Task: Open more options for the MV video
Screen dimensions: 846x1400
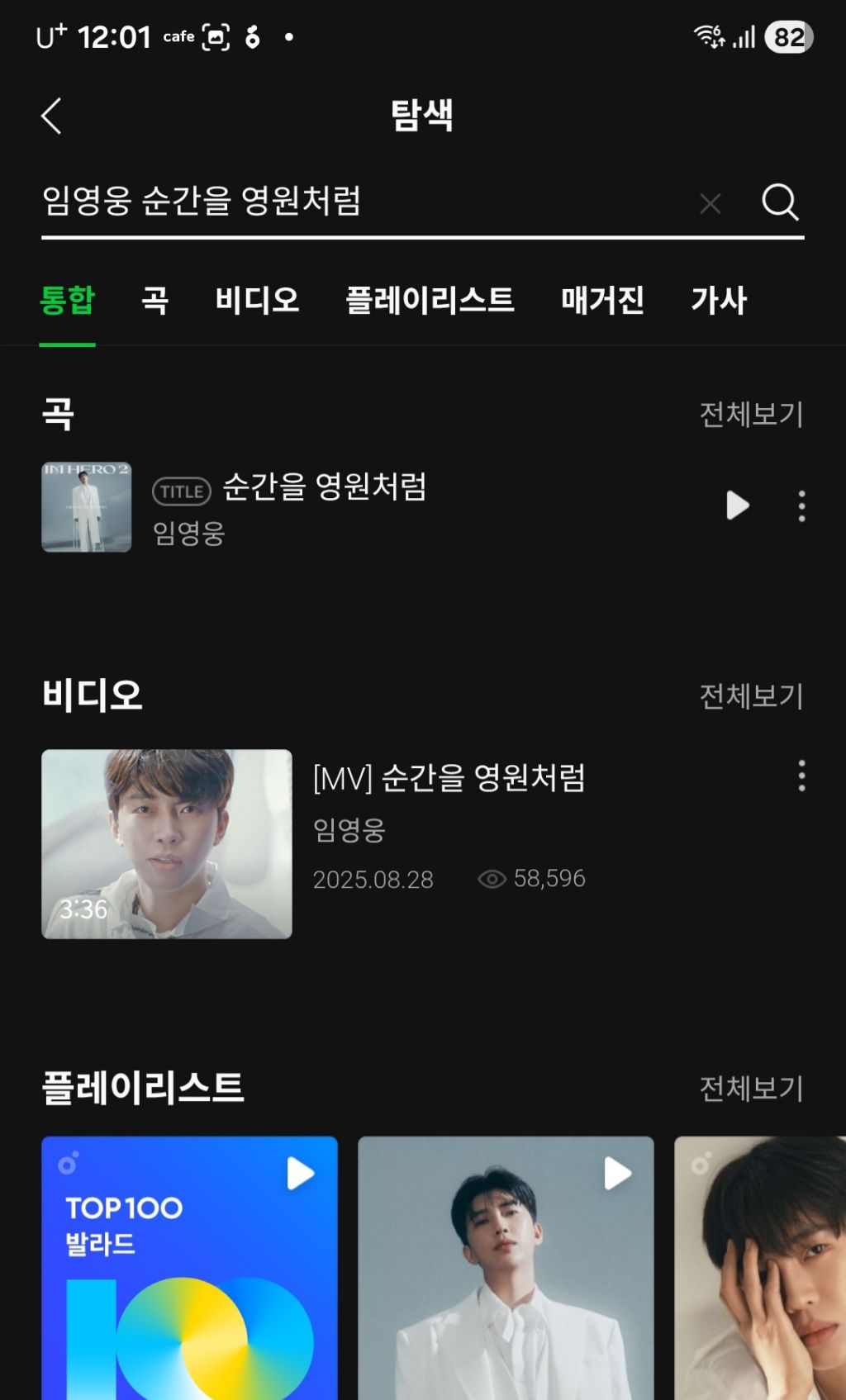Action: tap(801, 776)
